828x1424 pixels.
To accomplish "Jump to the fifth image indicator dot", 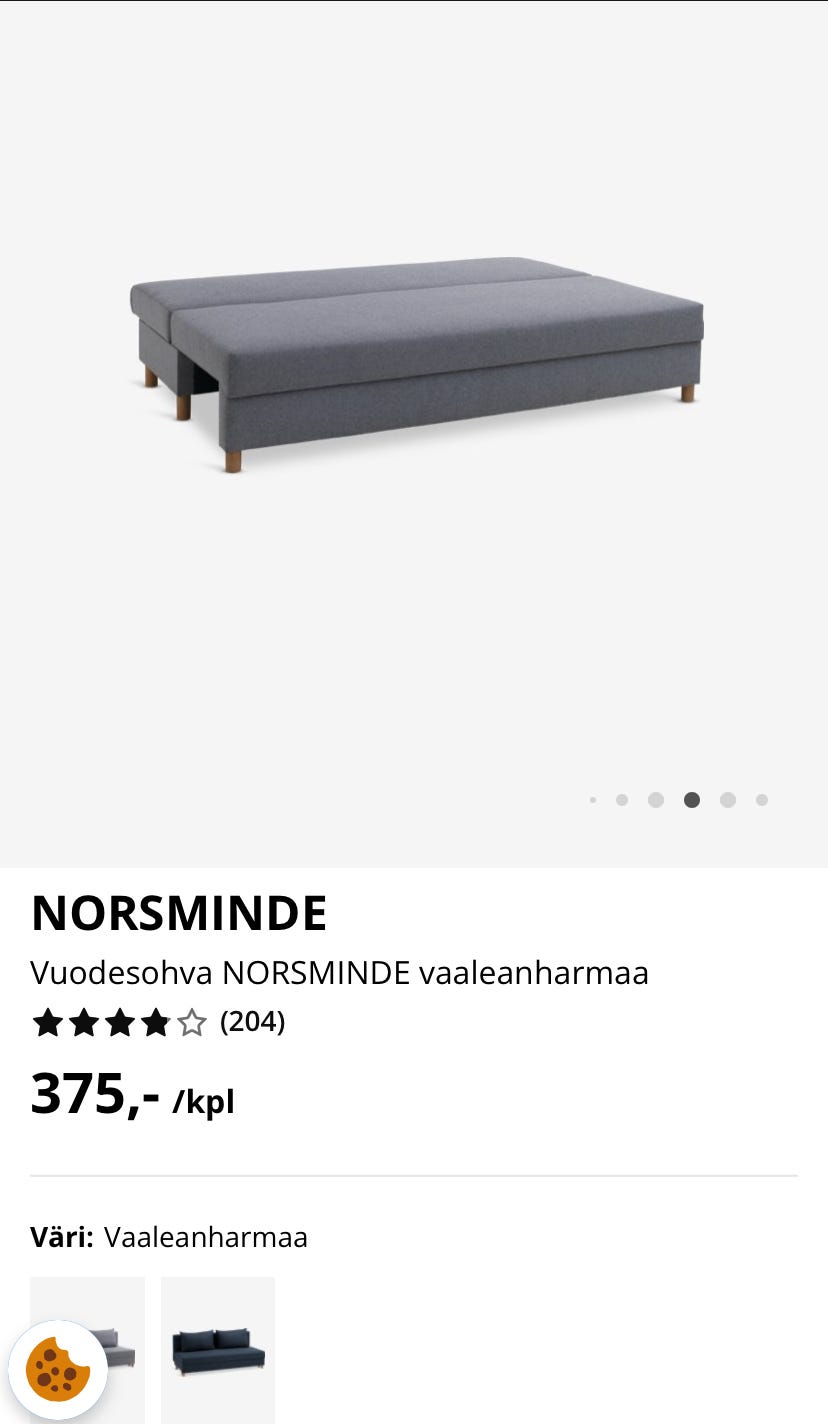I will point(728,800).
